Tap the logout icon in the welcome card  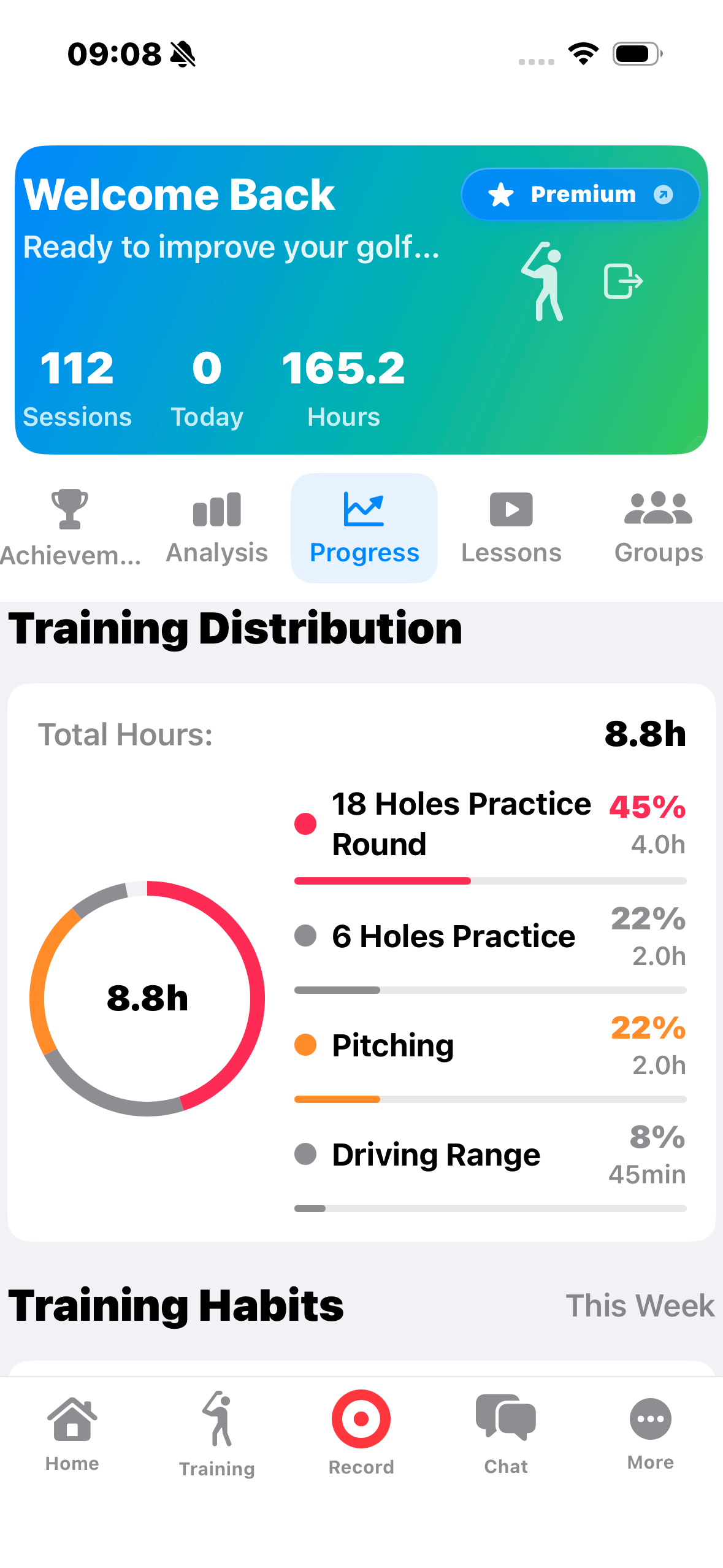coord(623,281)
